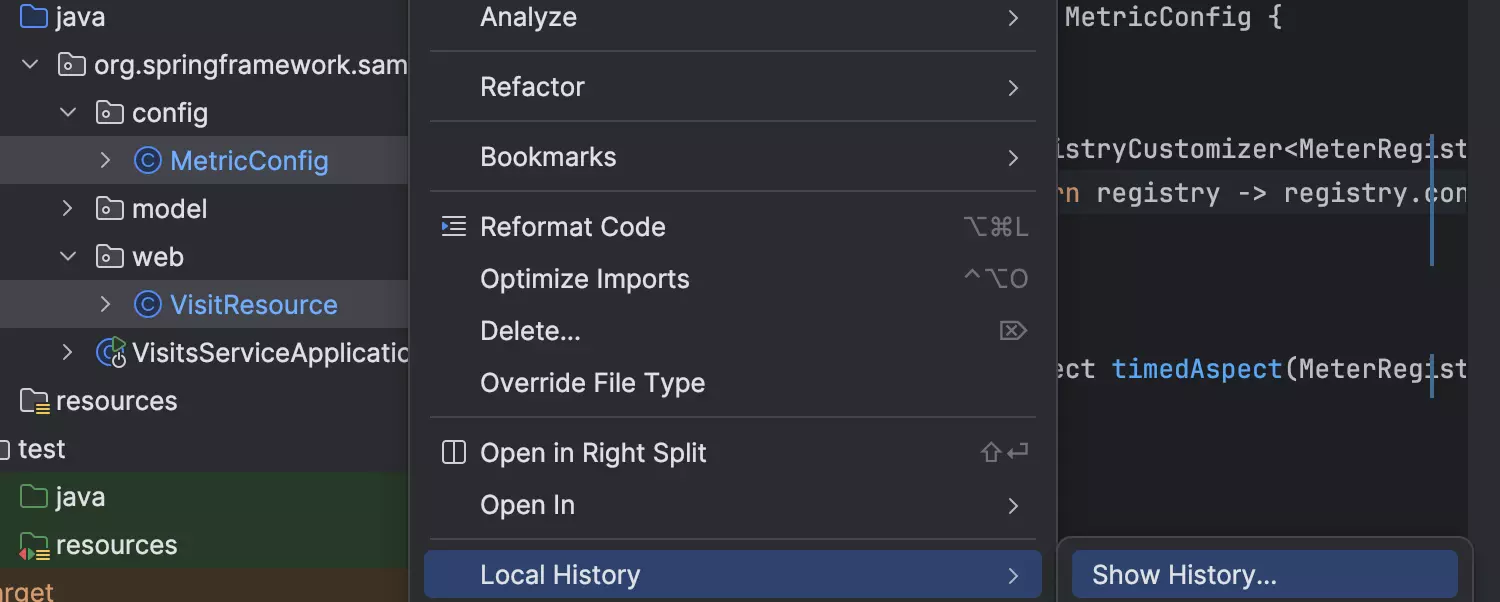
Task: Select the VisitResource class in the tree
Action: tap(253, 305)
